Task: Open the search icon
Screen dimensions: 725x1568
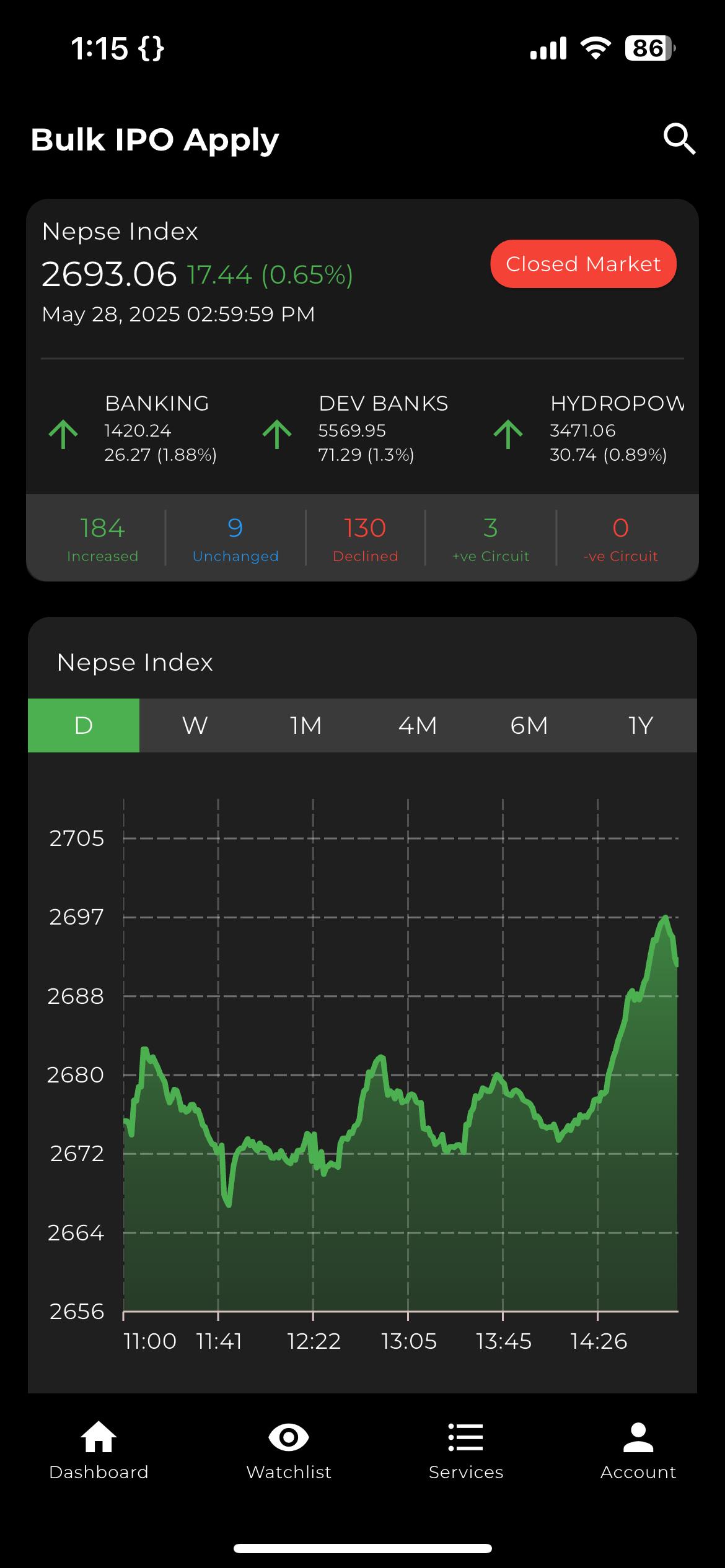Action: tap(680, 139)
